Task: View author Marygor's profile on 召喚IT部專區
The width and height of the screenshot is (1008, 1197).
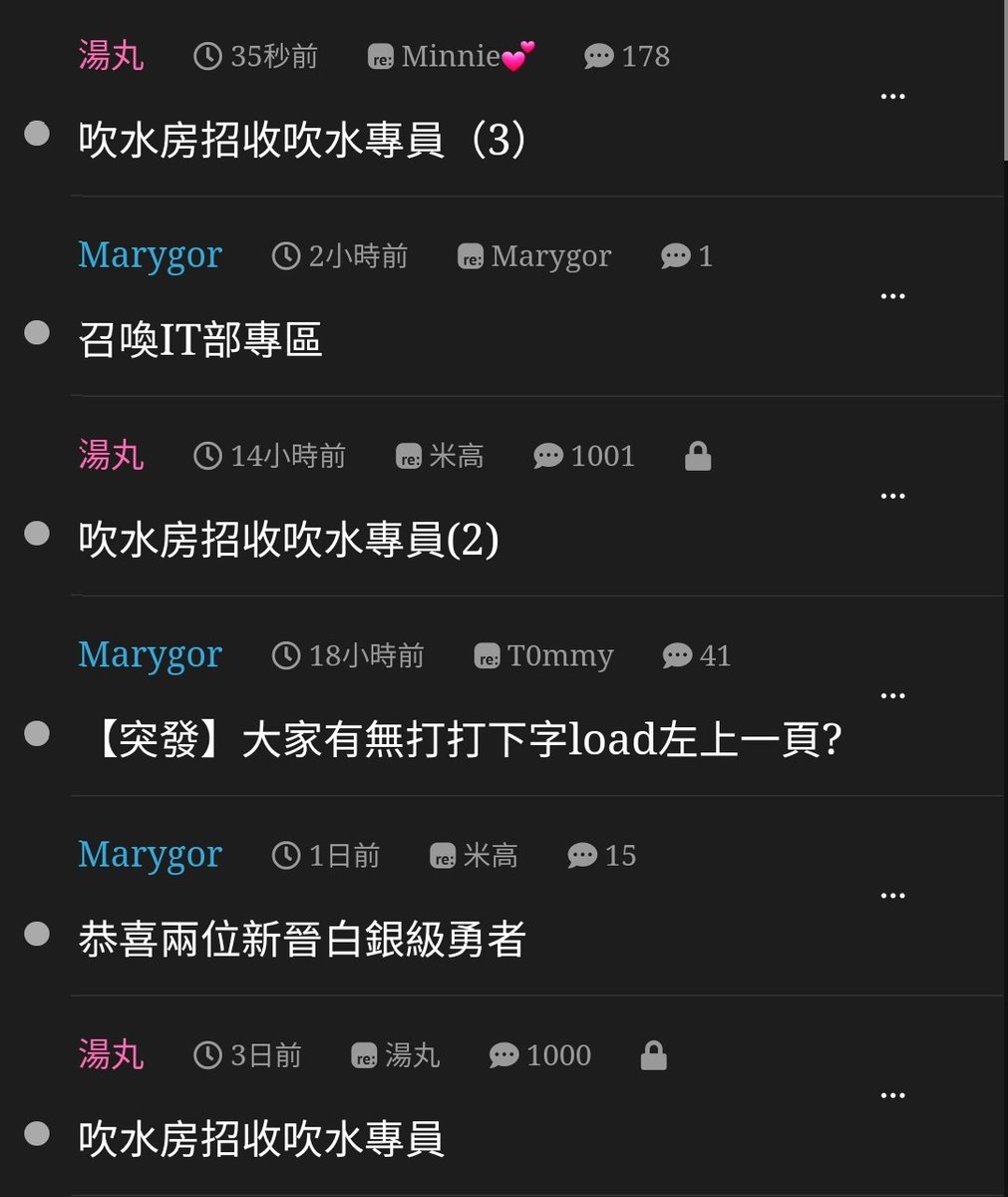Action: [x=151, y=256]
